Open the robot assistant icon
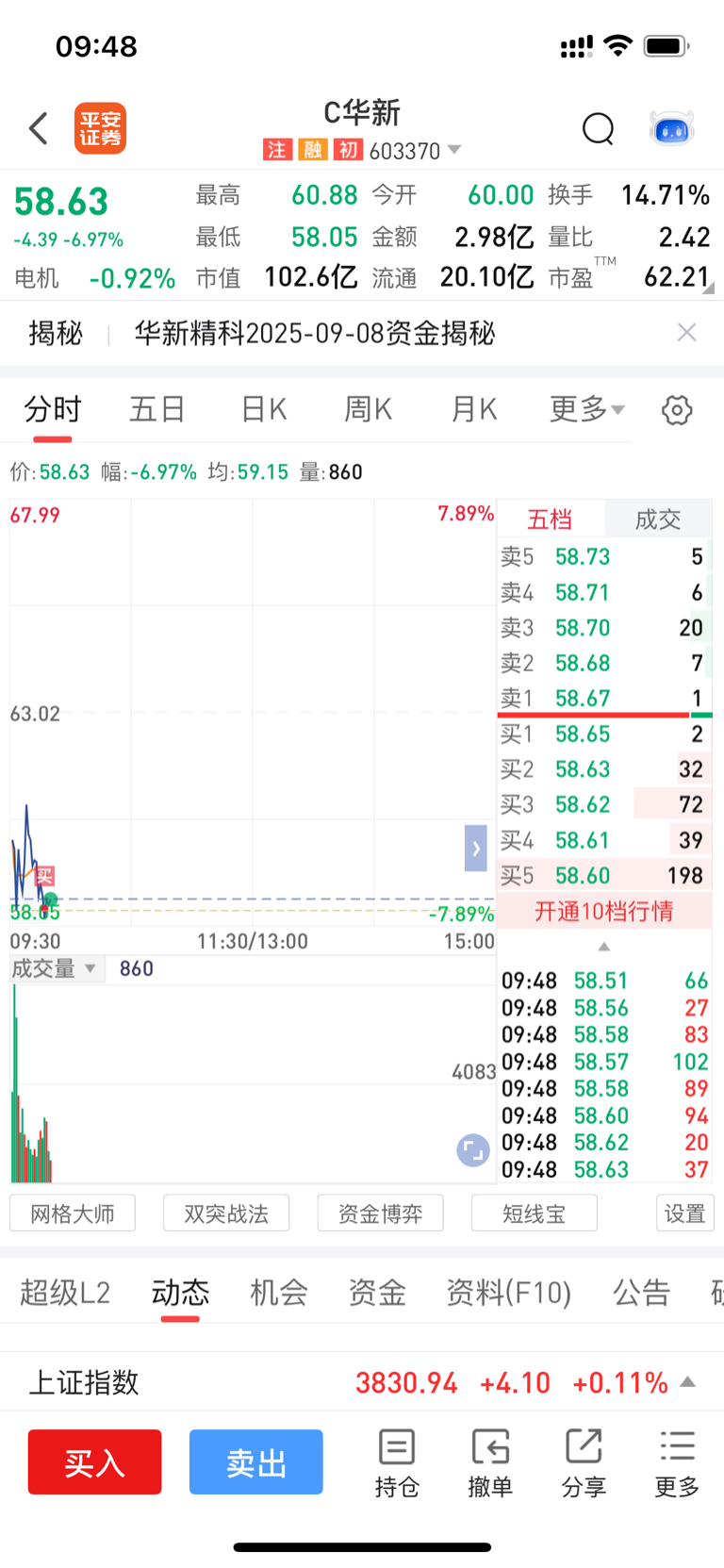The image size is (724, 1568). (x=672, y=128)
